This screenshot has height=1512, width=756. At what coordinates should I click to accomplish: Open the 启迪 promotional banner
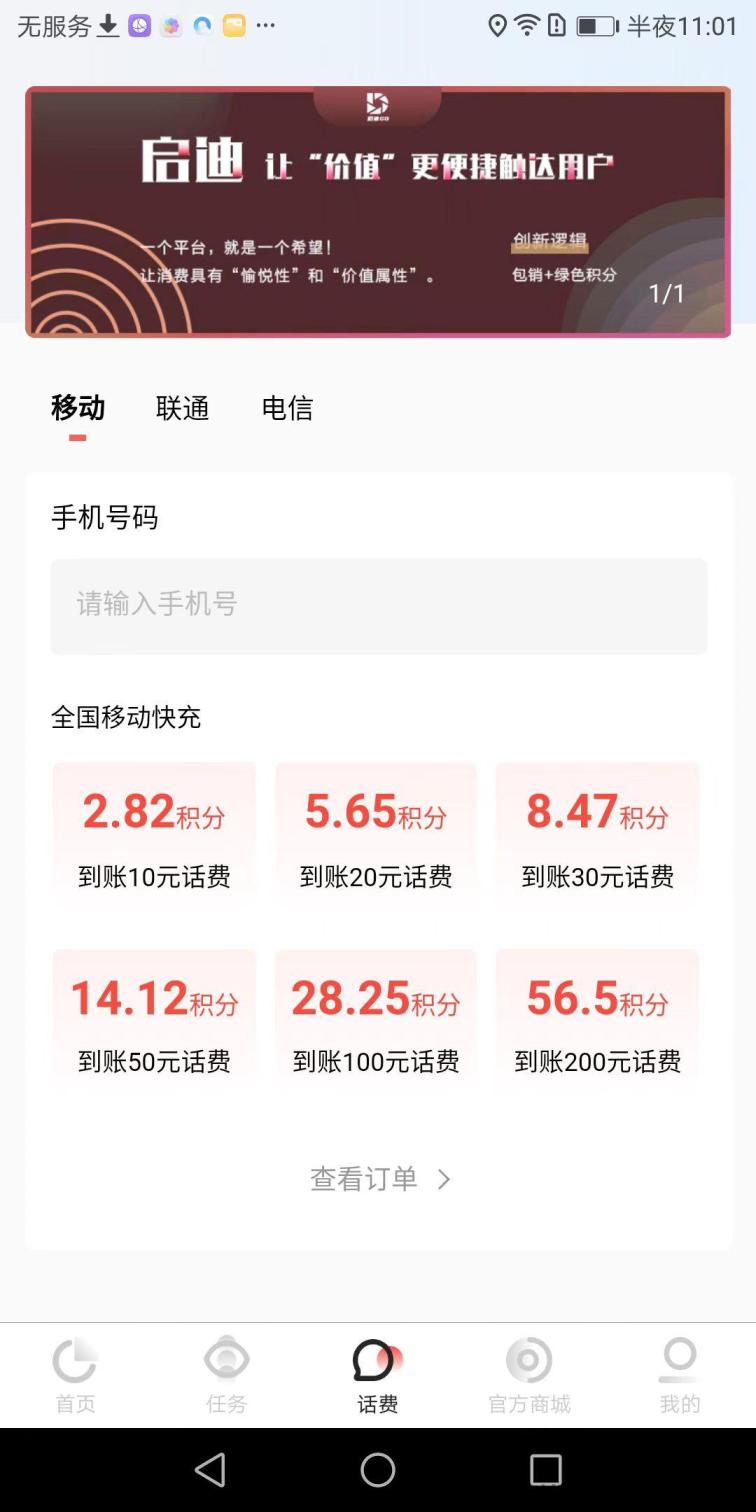point(378,212)
